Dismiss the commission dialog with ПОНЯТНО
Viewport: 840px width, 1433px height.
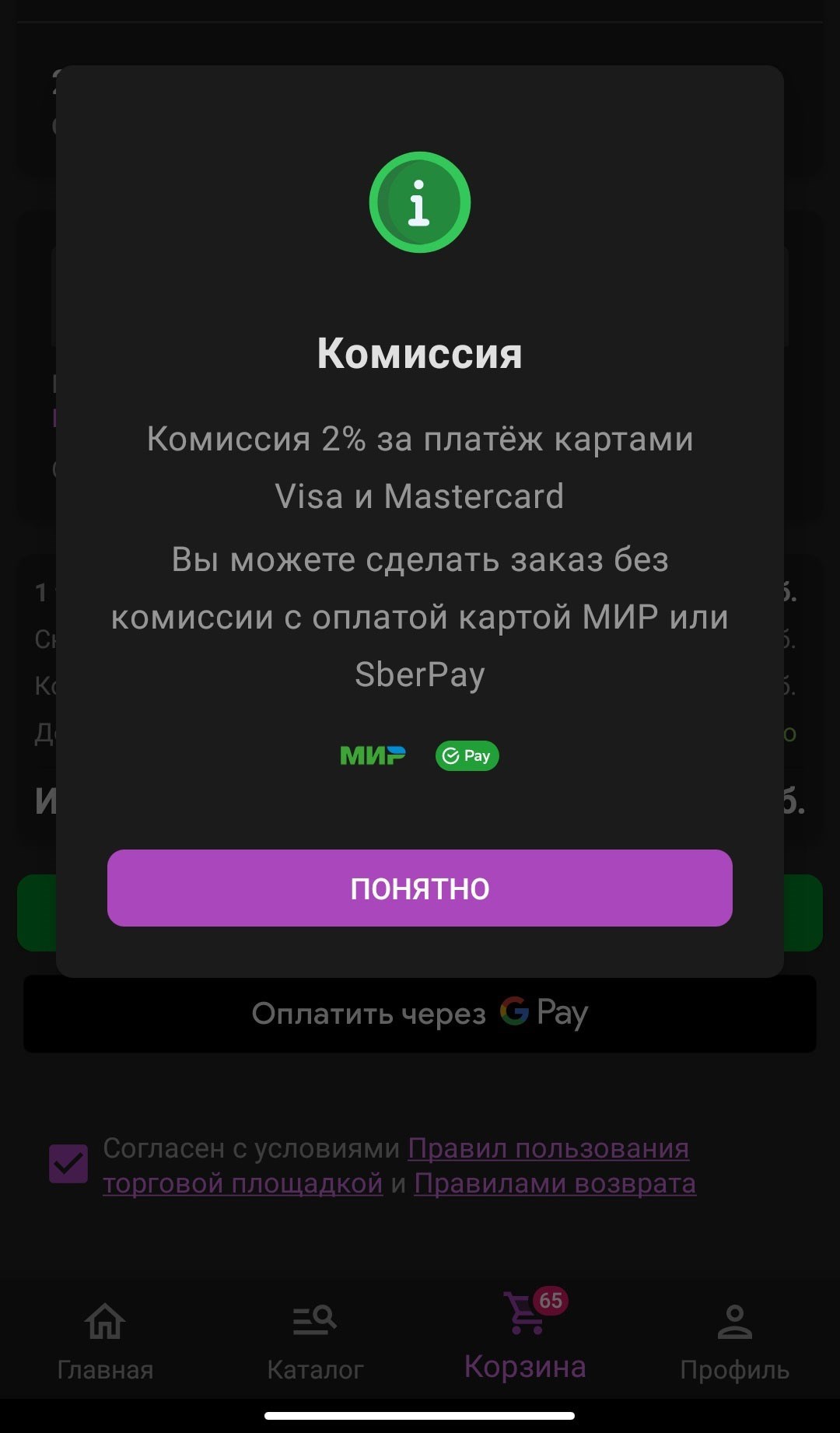420,888
